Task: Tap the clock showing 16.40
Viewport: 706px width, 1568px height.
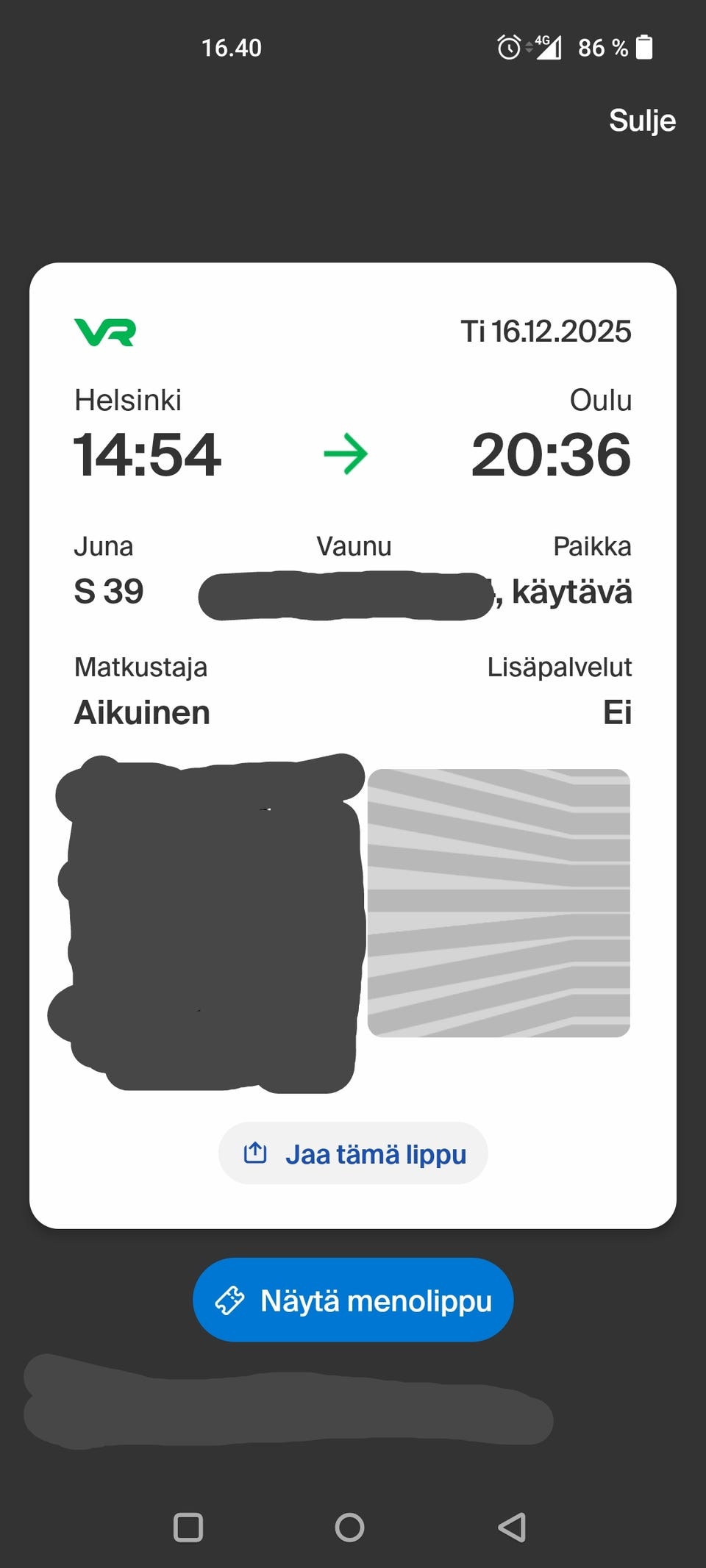Action: pyautogui.click(x=232, y=47)
